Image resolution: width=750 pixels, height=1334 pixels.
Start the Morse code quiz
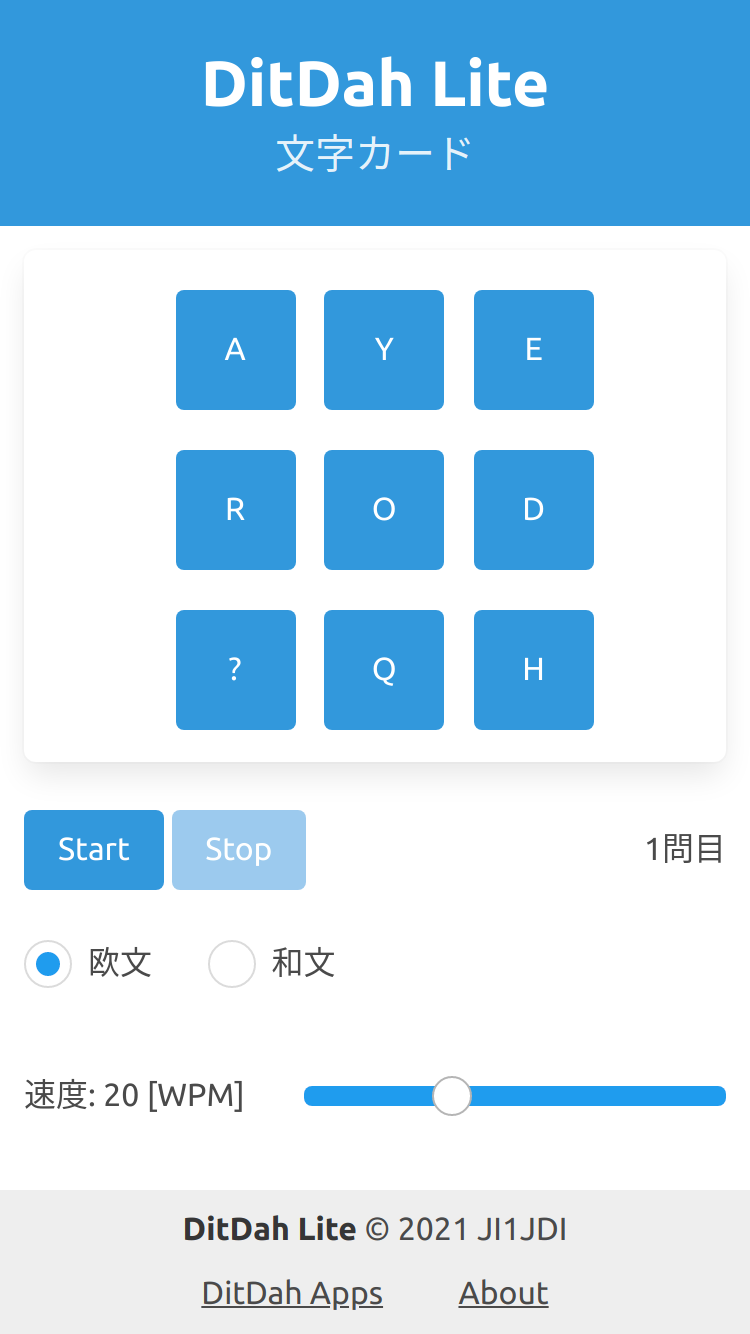coord(94,850)
